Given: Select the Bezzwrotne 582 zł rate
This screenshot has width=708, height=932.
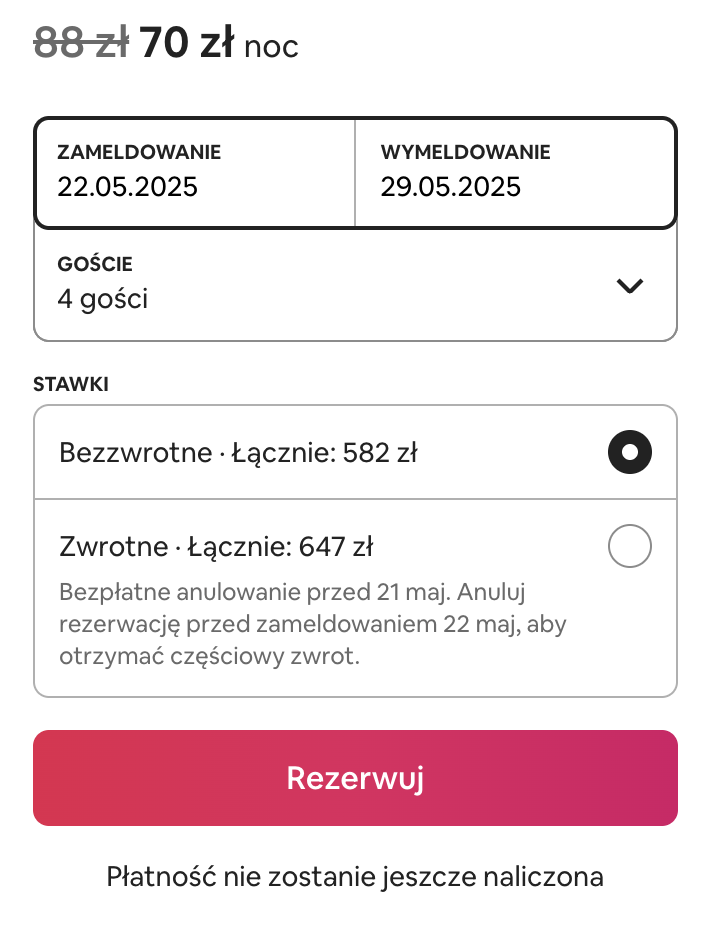Looking at the screenshot, I should coord(629,453).
